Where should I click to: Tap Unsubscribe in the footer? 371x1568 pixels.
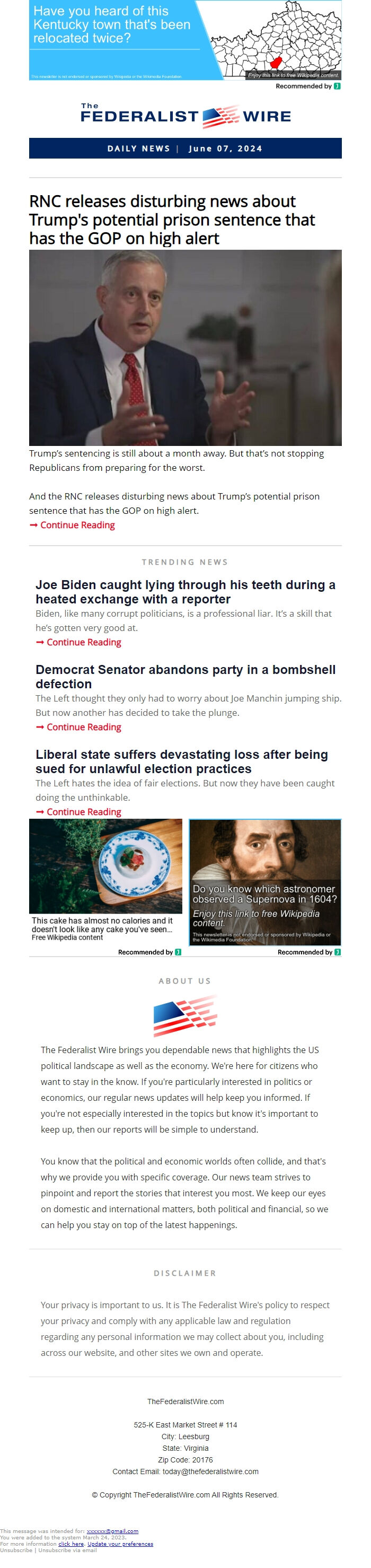(x=16, y=1550)
